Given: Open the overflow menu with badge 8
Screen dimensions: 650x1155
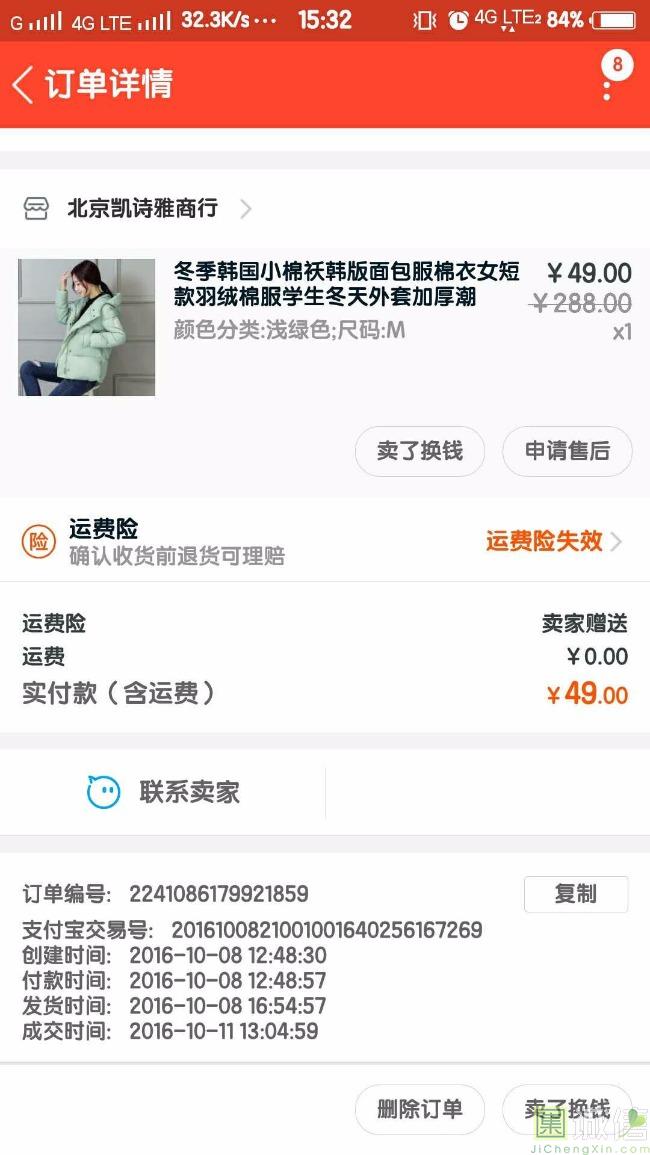Looking at the screenshot, I should [608, 82].
